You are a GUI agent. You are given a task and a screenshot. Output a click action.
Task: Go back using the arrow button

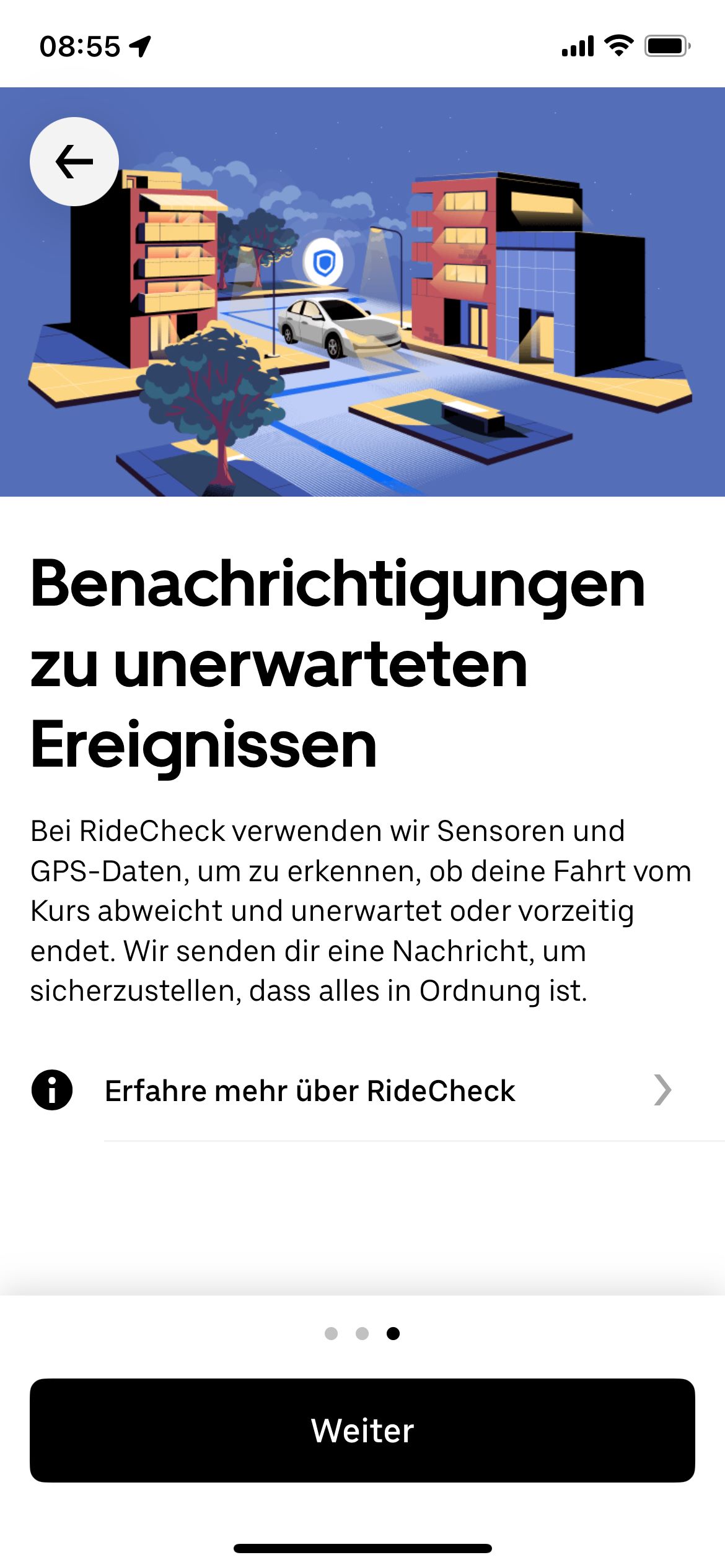click(x=74, y=162)
